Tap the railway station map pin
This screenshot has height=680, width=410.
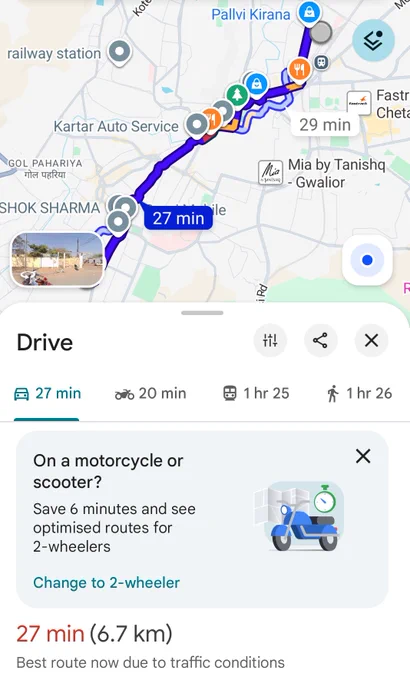pyautogui.click(x=120, y=52)
